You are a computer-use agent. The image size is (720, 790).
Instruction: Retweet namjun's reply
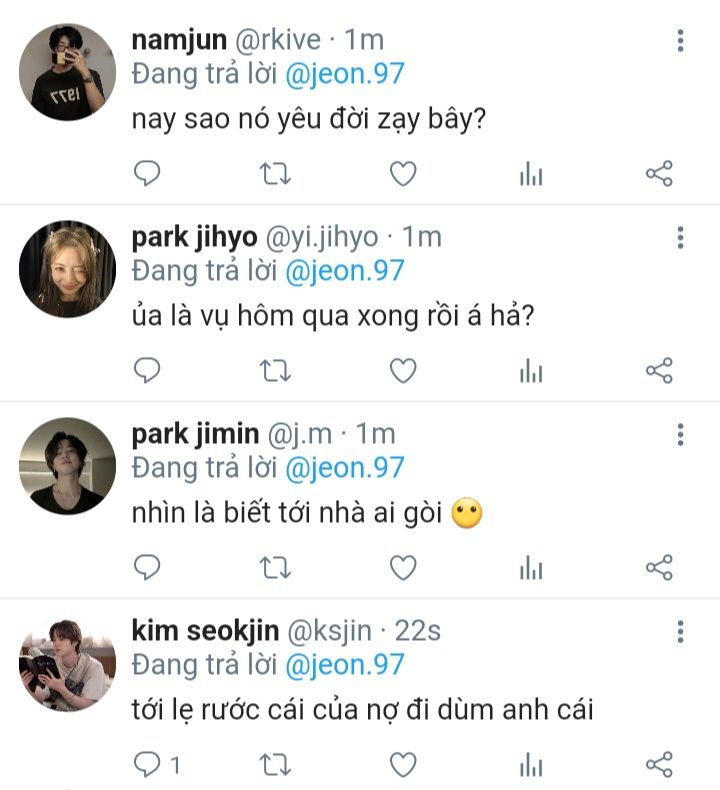pyautogui.click(x=274, y=174)
